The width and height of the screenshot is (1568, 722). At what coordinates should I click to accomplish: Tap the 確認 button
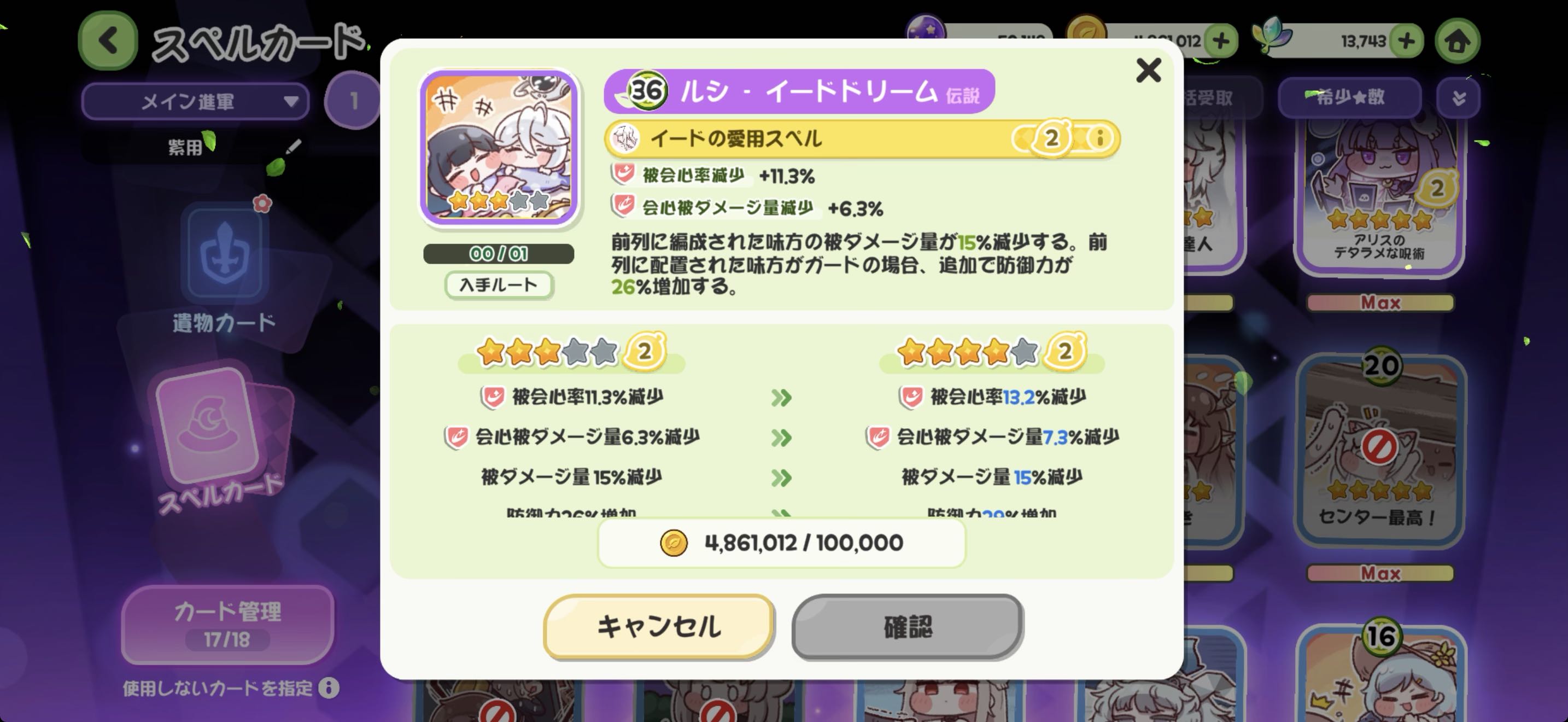point(908,626)
